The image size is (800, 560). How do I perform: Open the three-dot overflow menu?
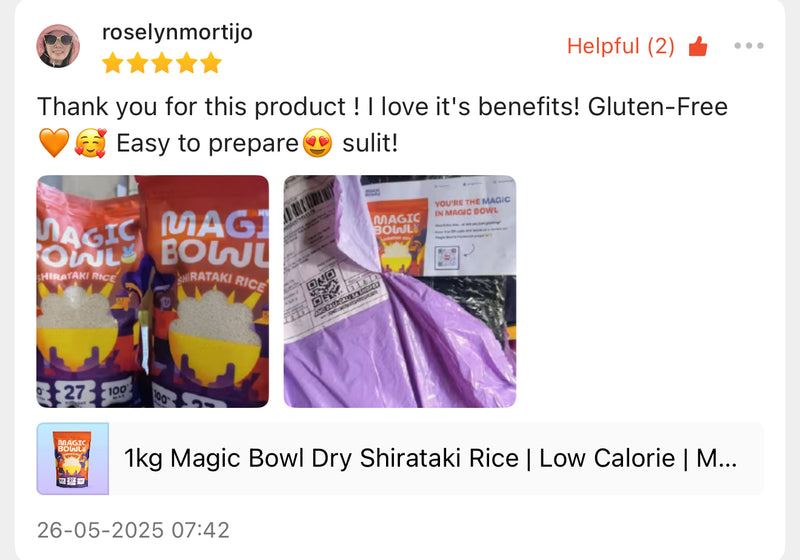pyautogui.click(x=748, y=46)
